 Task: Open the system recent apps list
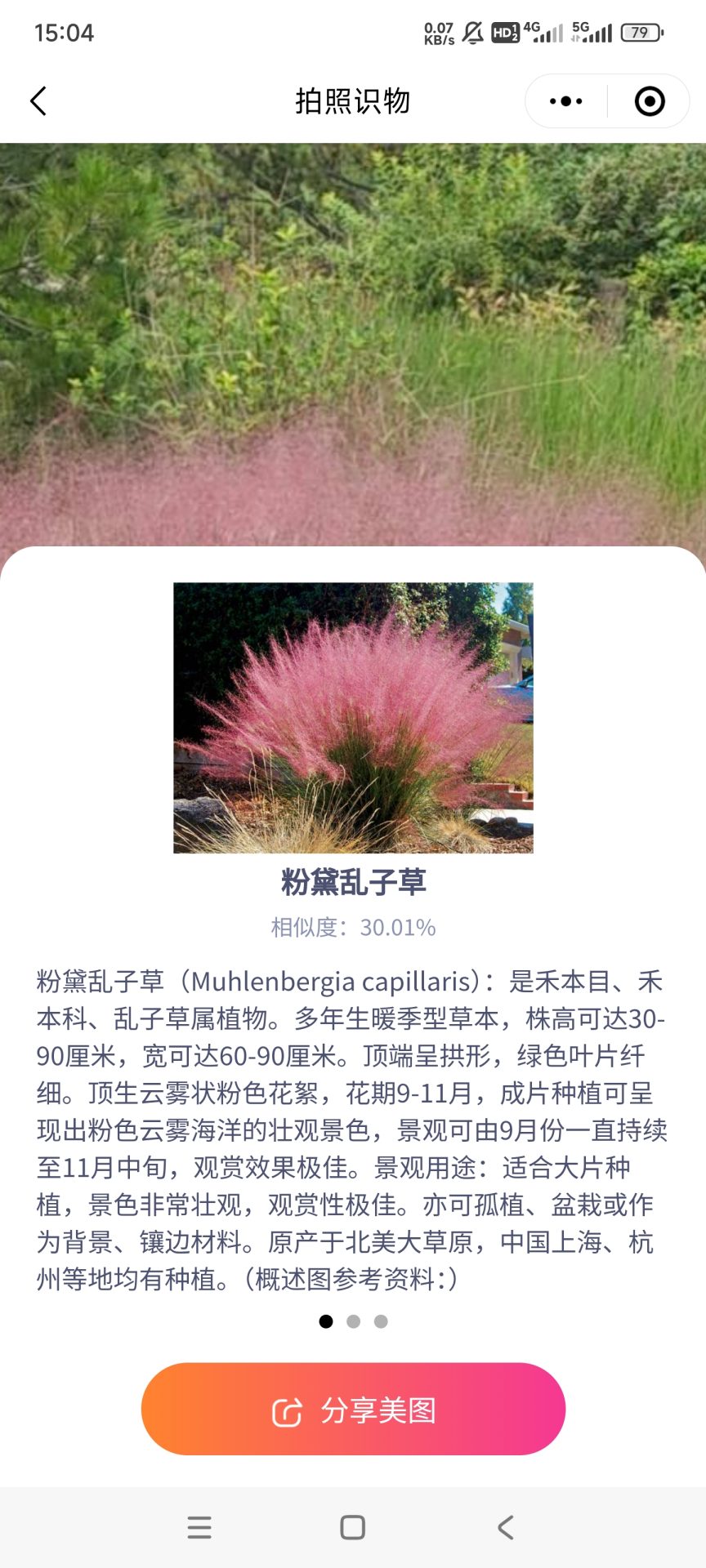pos(199,1527)
